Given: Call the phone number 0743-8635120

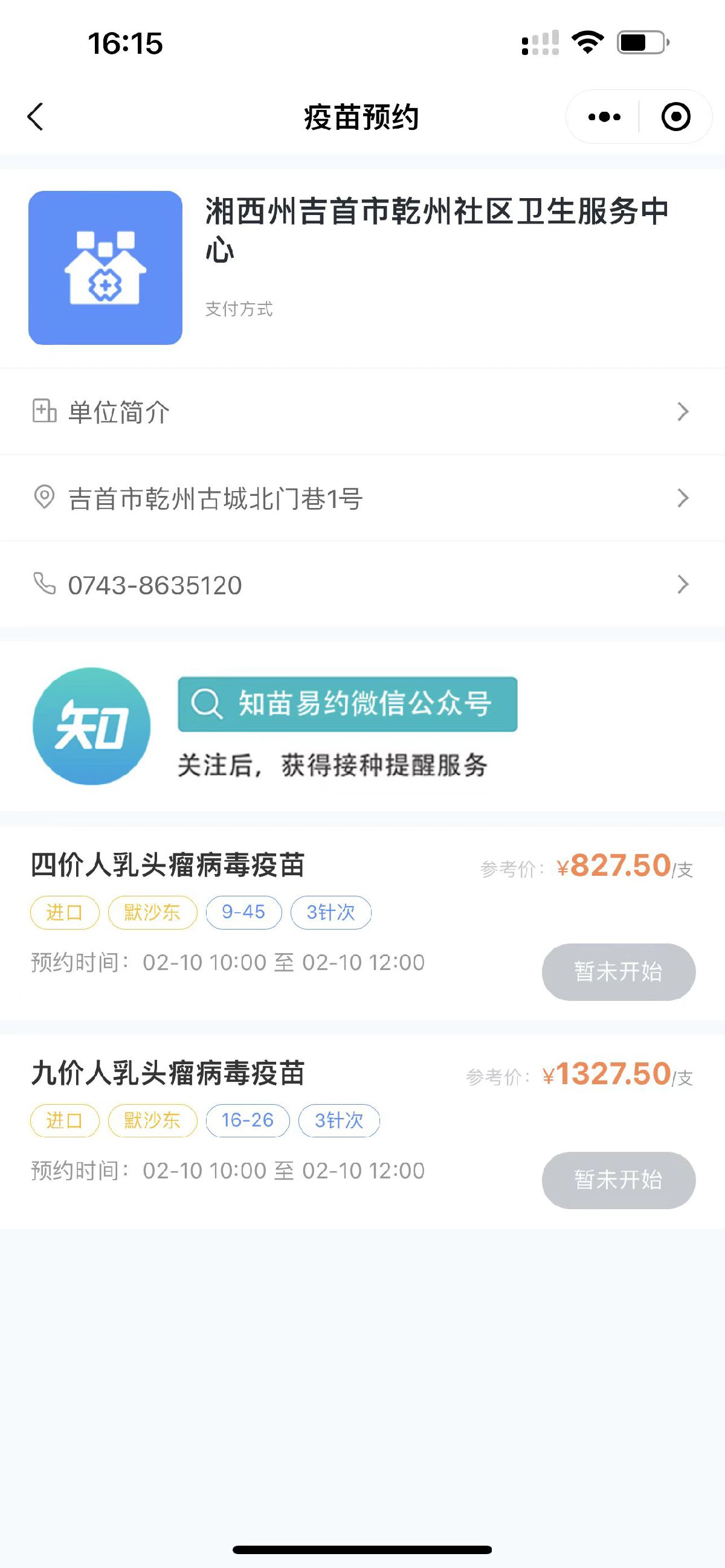Looking at the screenshot, I should pyautogui.click(x=361, y=585).
